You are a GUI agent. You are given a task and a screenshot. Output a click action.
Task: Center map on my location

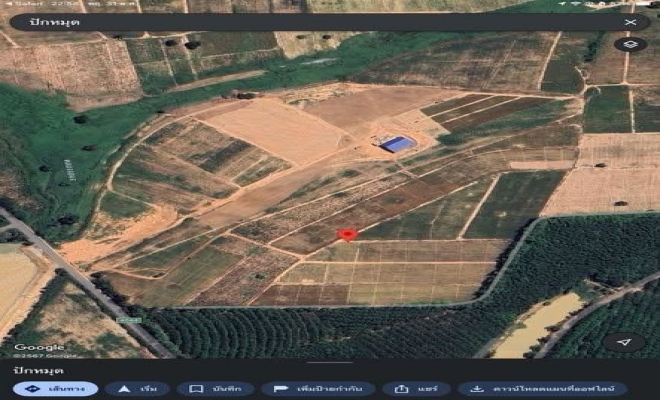pyautogui.click(x=624, y=343)
